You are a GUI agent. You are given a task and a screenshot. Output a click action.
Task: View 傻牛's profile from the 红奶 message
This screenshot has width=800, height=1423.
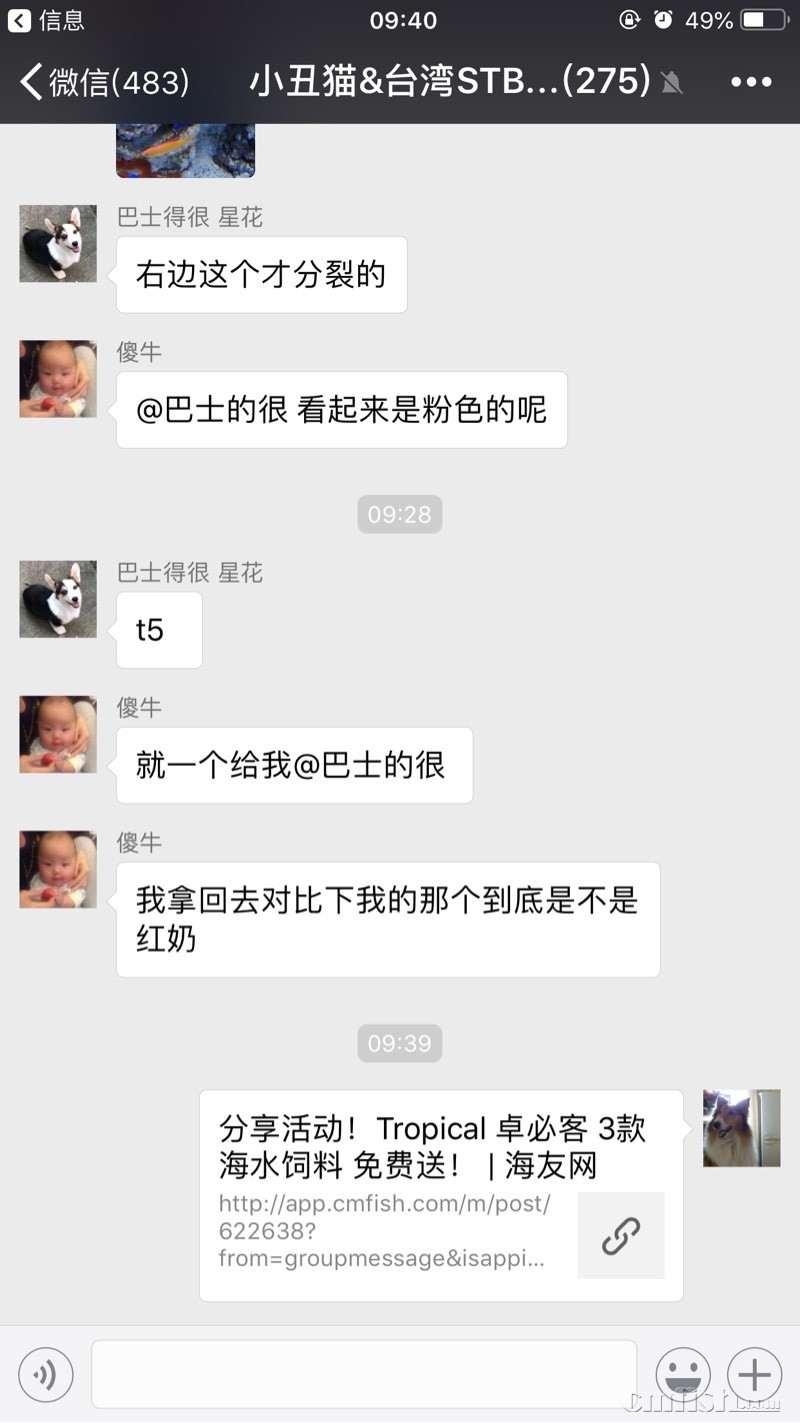pos(58,869)
